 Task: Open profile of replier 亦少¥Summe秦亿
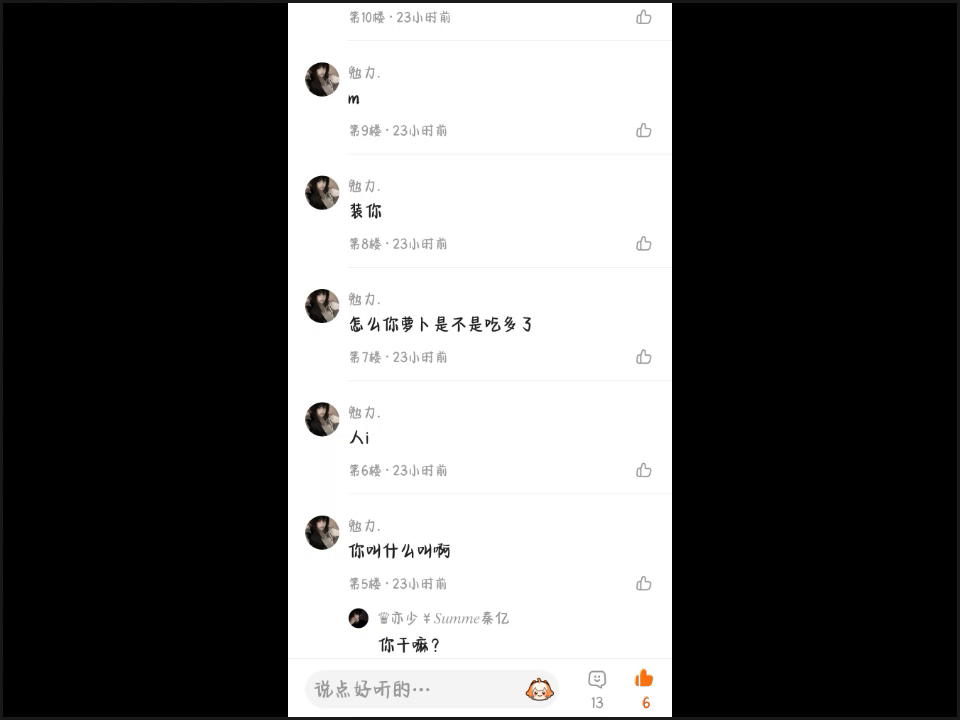[x=358, y=618]
